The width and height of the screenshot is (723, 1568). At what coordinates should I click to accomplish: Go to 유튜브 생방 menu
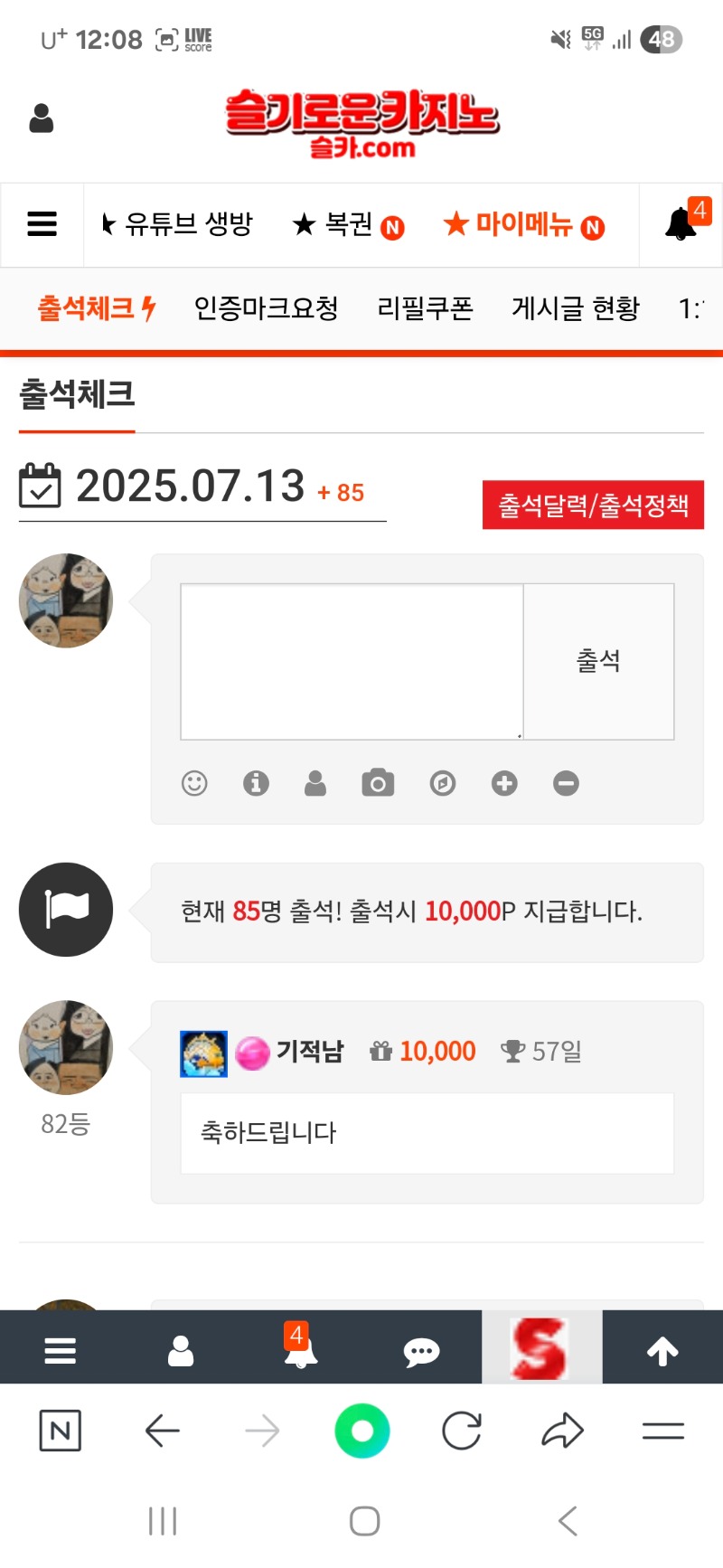179,224
